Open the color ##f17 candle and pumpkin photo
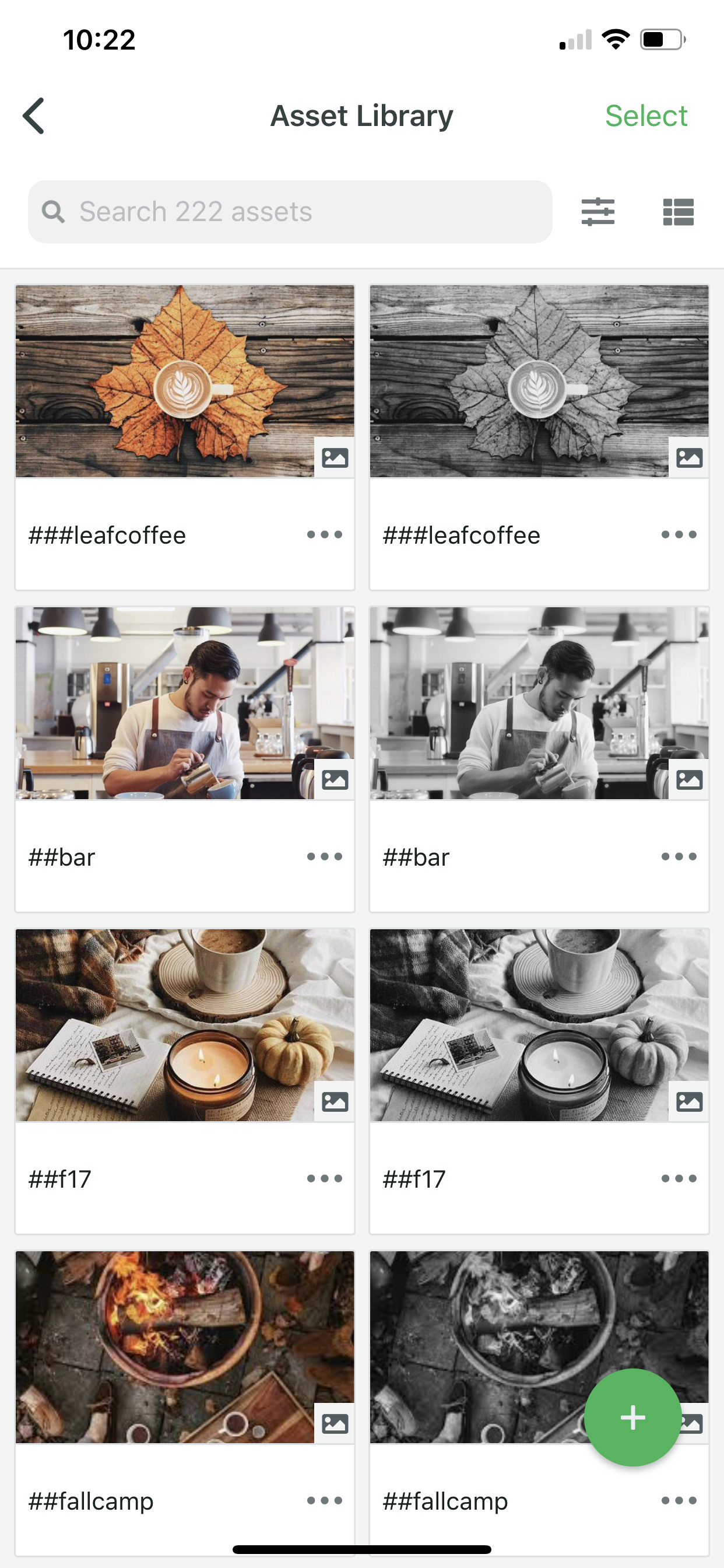This screenshot has height=1568, width=724. click(185, 1025)
